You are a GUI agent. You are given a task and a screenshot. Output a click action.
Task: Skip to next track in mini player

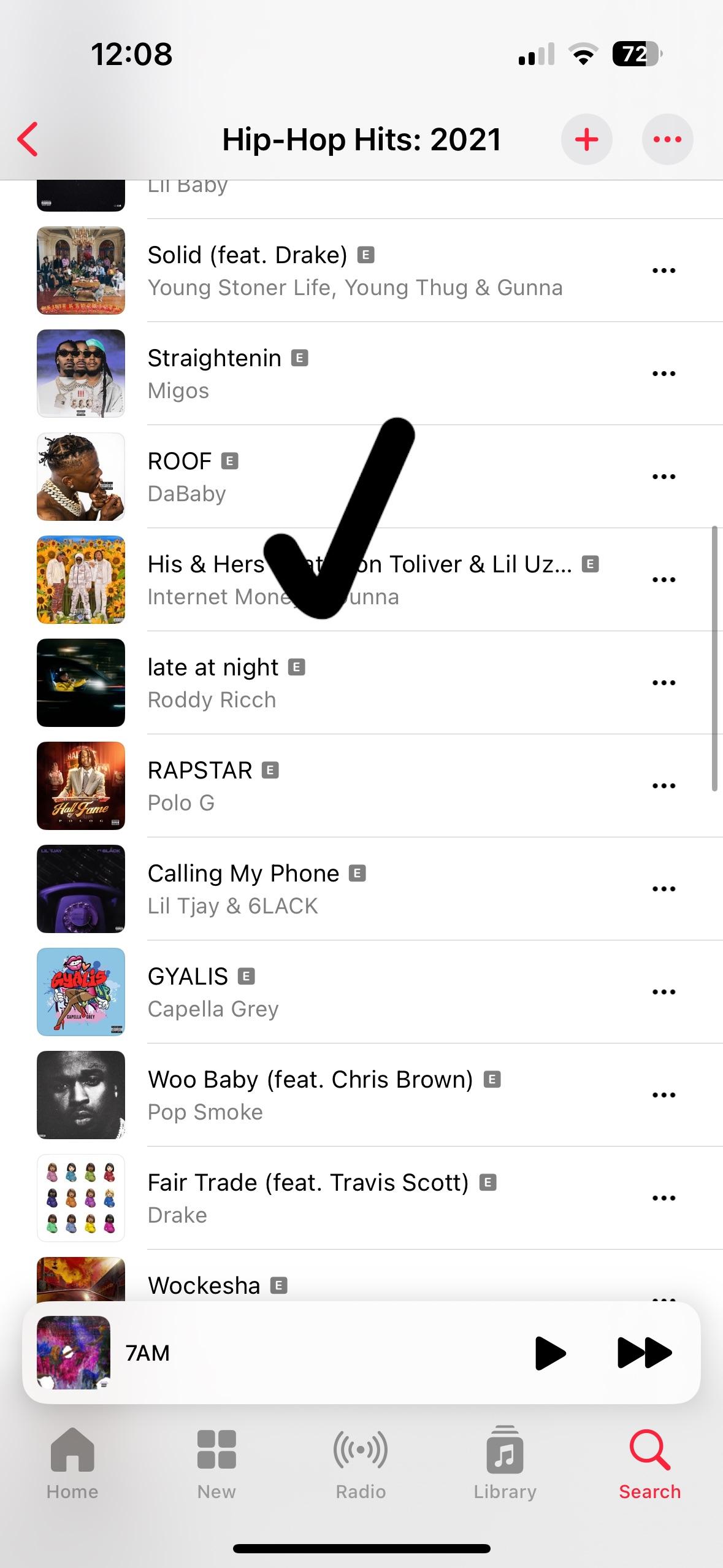[644, 1353]
